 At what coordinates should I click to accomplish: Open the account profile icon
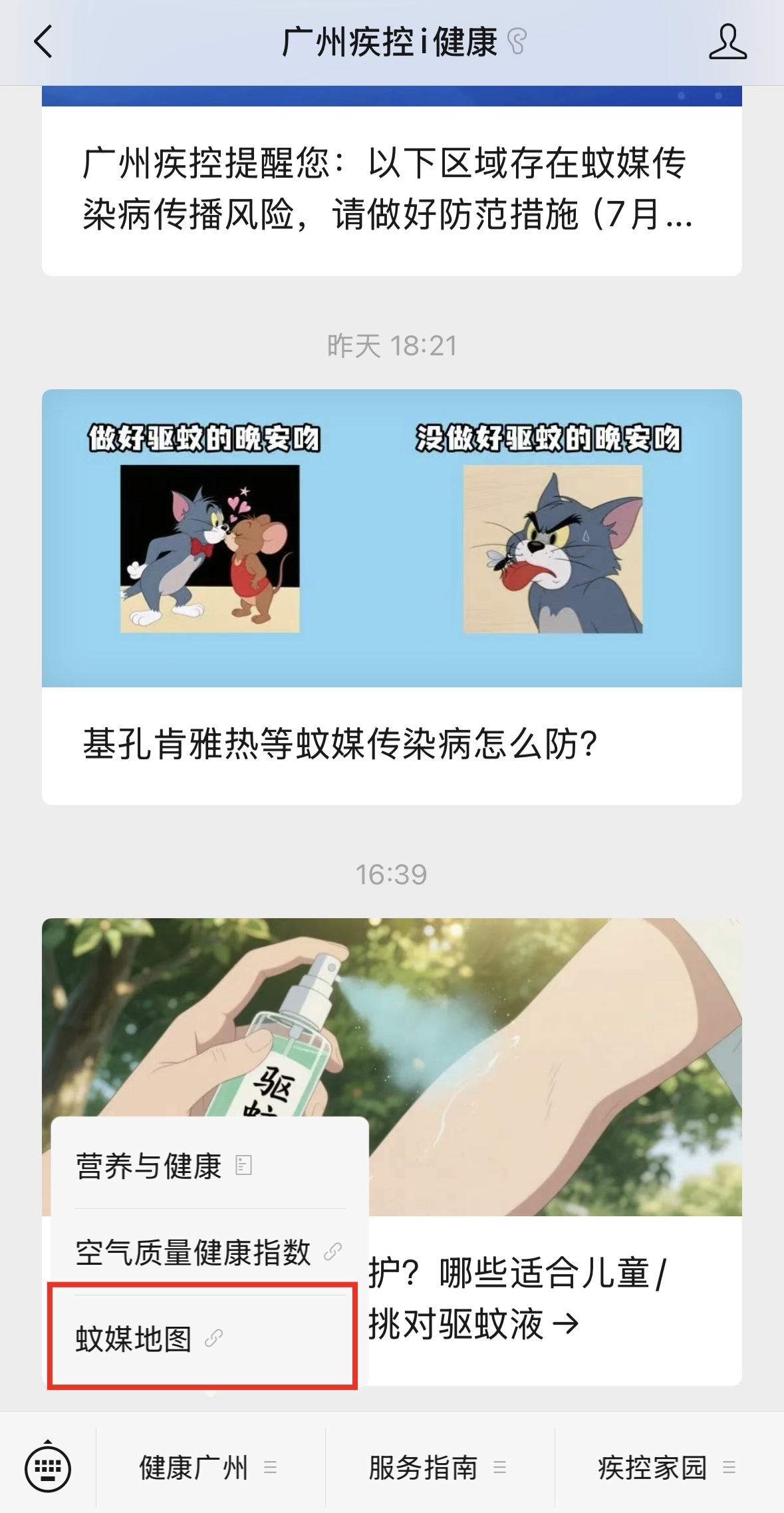(x=727, y=43)
